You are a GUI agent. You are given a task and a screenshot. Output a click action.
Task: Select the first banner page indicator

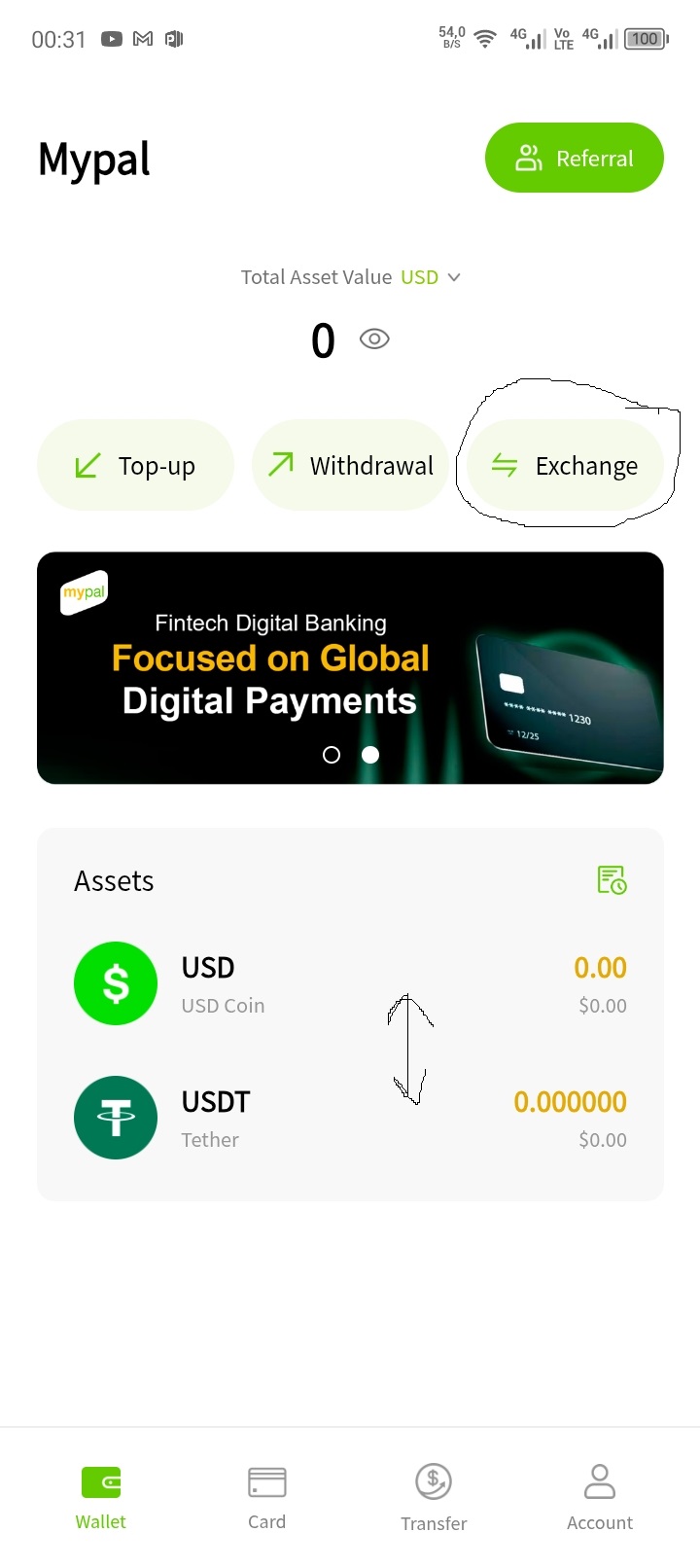pyautogui.click(x=332, y=755)
